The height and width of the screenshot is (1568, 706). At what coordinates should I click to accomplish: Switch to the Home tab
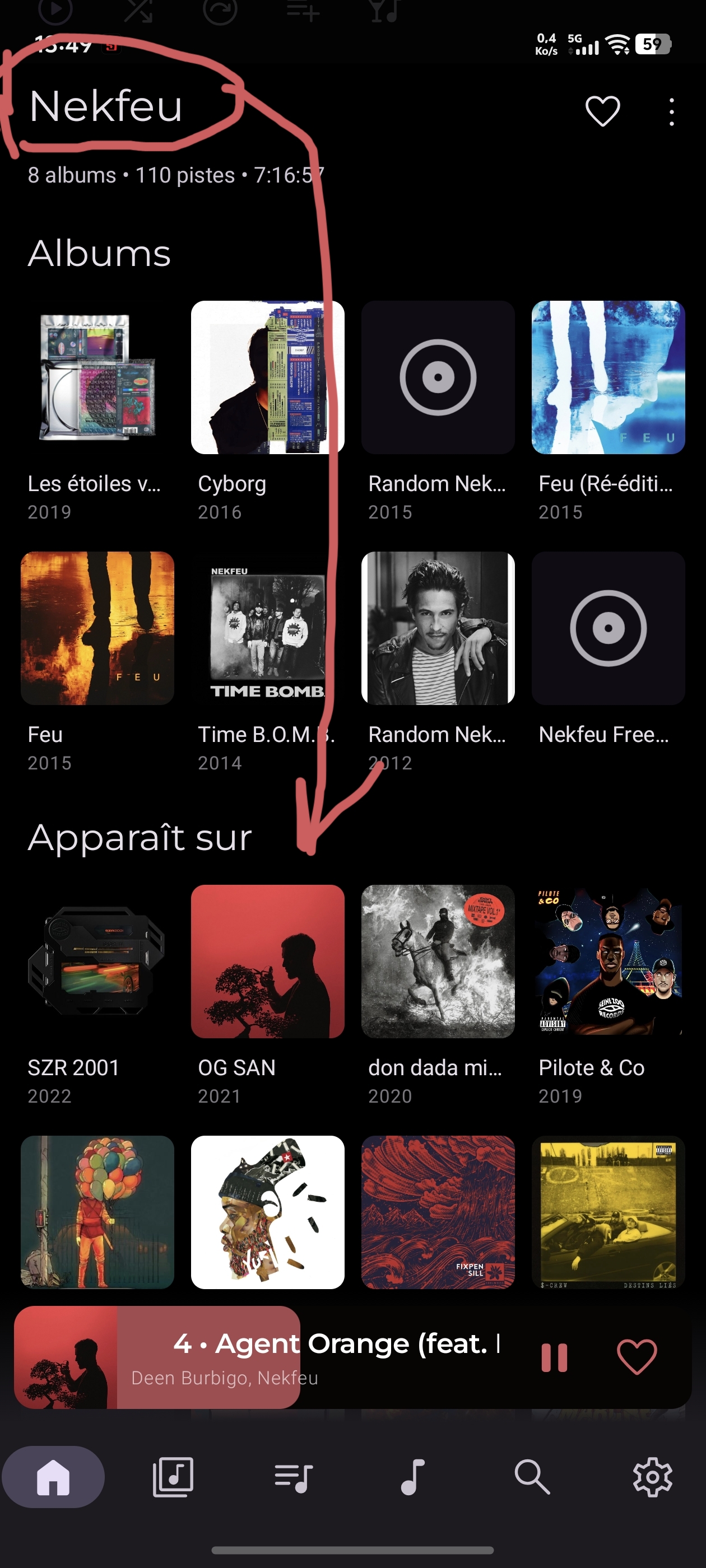point(53,1477)
